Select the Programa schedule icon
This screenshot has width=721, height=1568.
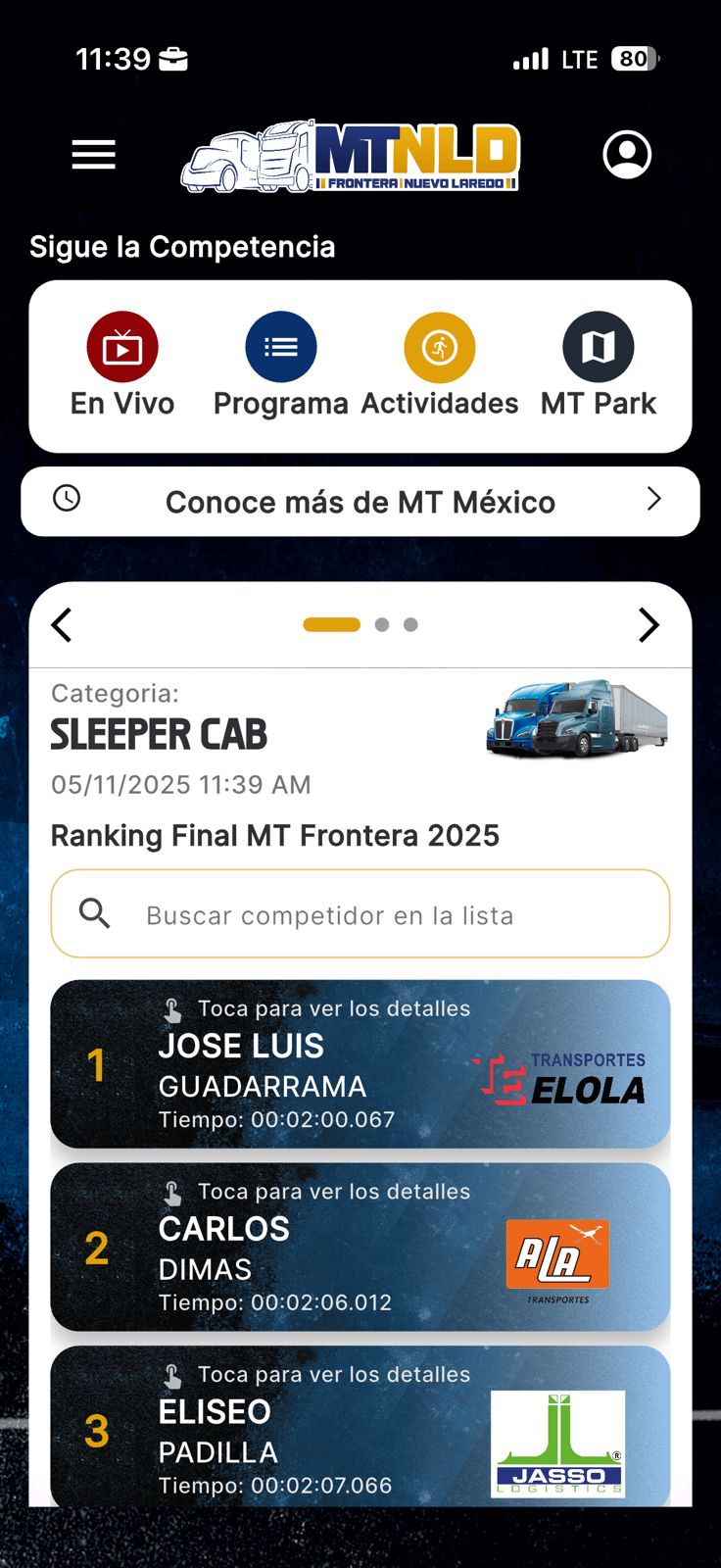280,346
